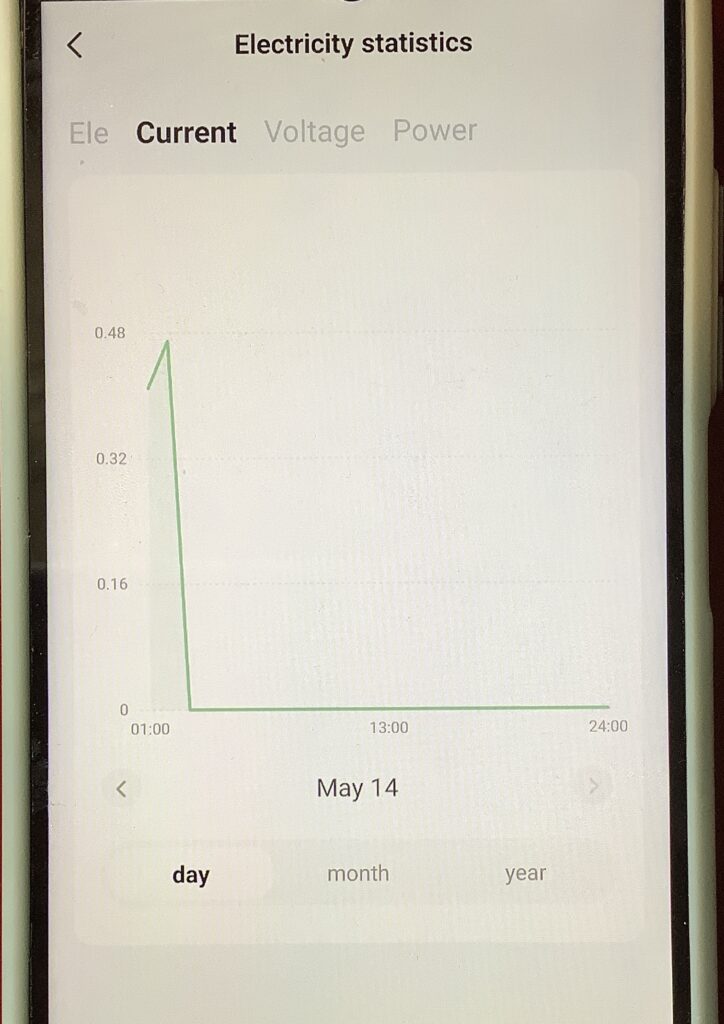724x1024 pixels.
Task: Switch to the Voltage tab
Action: pos(314,132)
